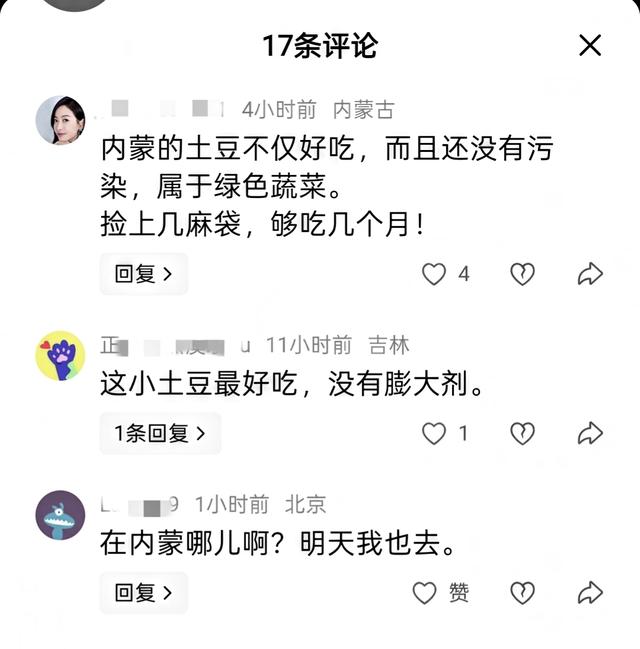The height and width of the screenshot is (649, 640).
Task: Dislike the Jilin user's comment
Action: pos(522,433)
